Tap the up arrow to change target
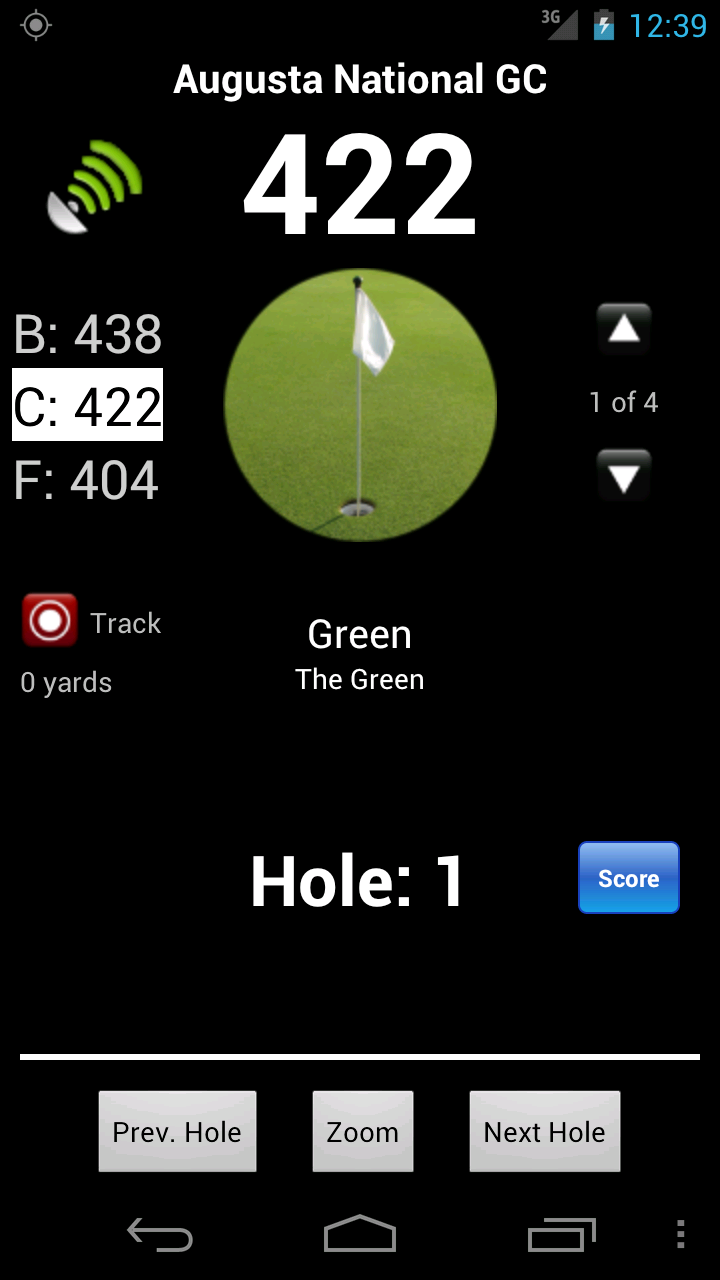Image resolution: width=720 pixels, height=1280 pixels. click(624, 329)
